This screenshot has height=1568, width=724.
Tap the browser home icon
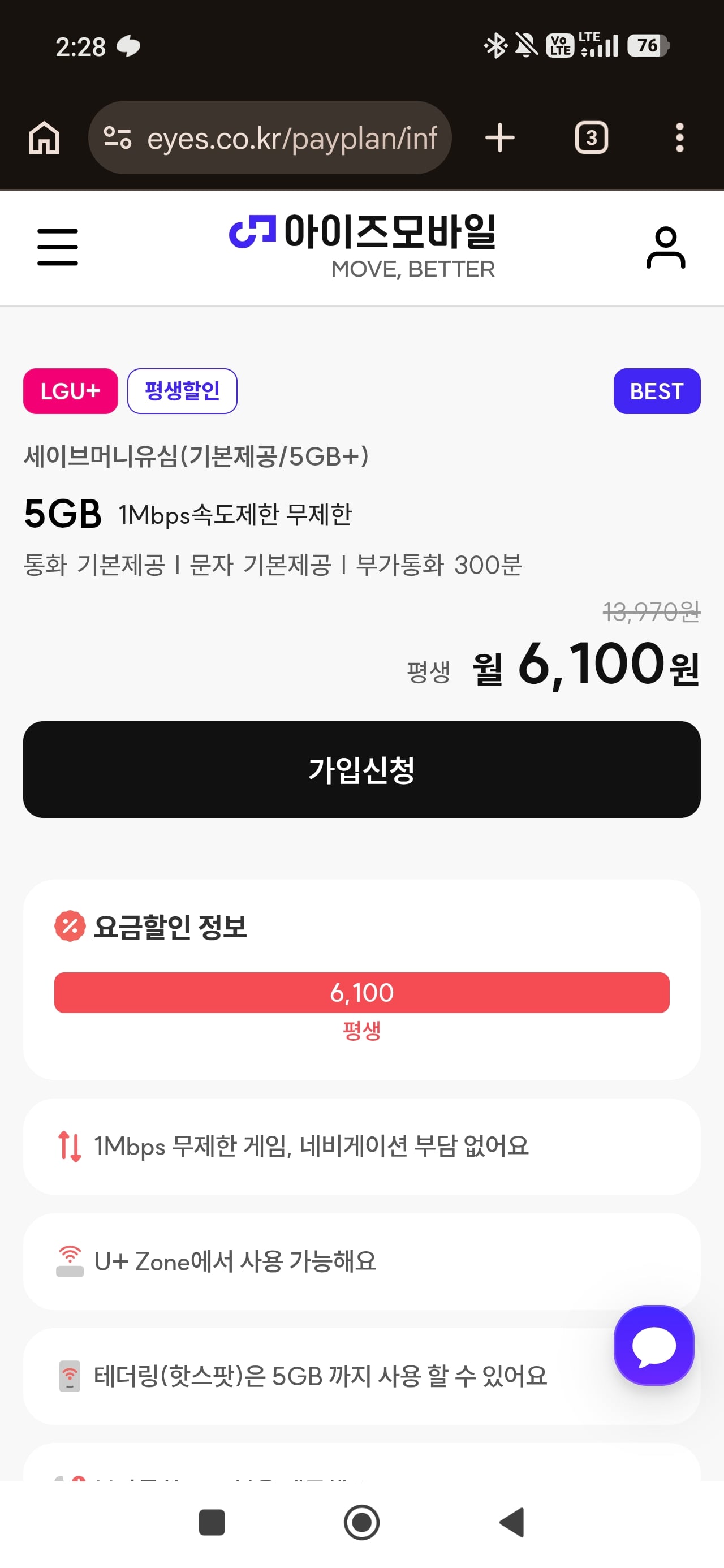pyautogui.click(x=43, y=137)
